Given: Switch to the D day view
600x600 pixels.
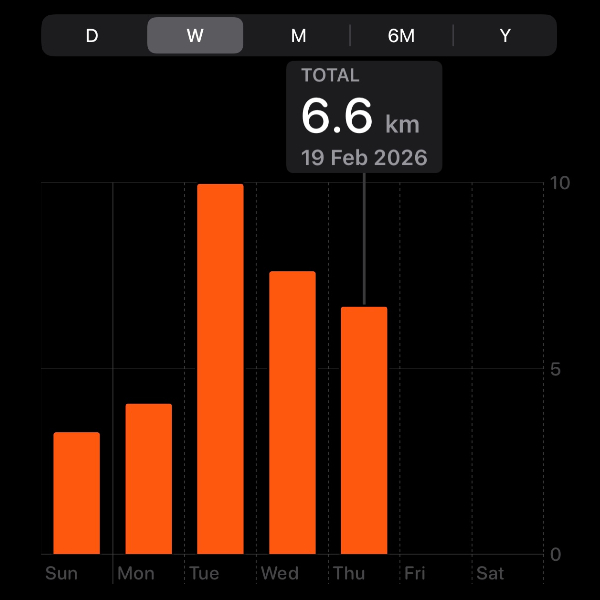Looking at the screenshot, I should pyautogui.click(x=92, y=36).
